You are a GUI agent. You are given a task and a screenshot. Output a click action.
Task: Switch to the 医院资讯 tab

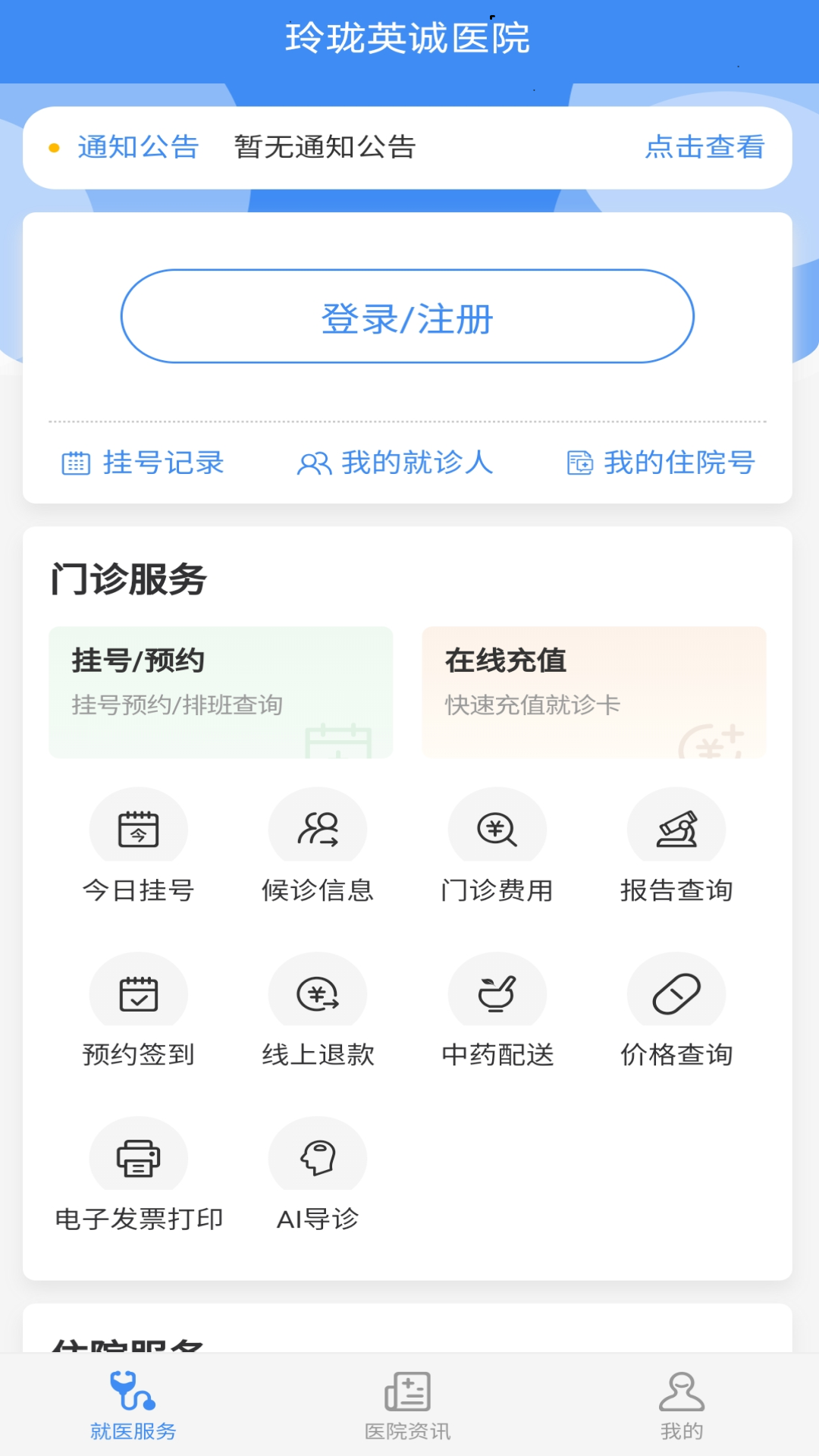coord(407,1406)
